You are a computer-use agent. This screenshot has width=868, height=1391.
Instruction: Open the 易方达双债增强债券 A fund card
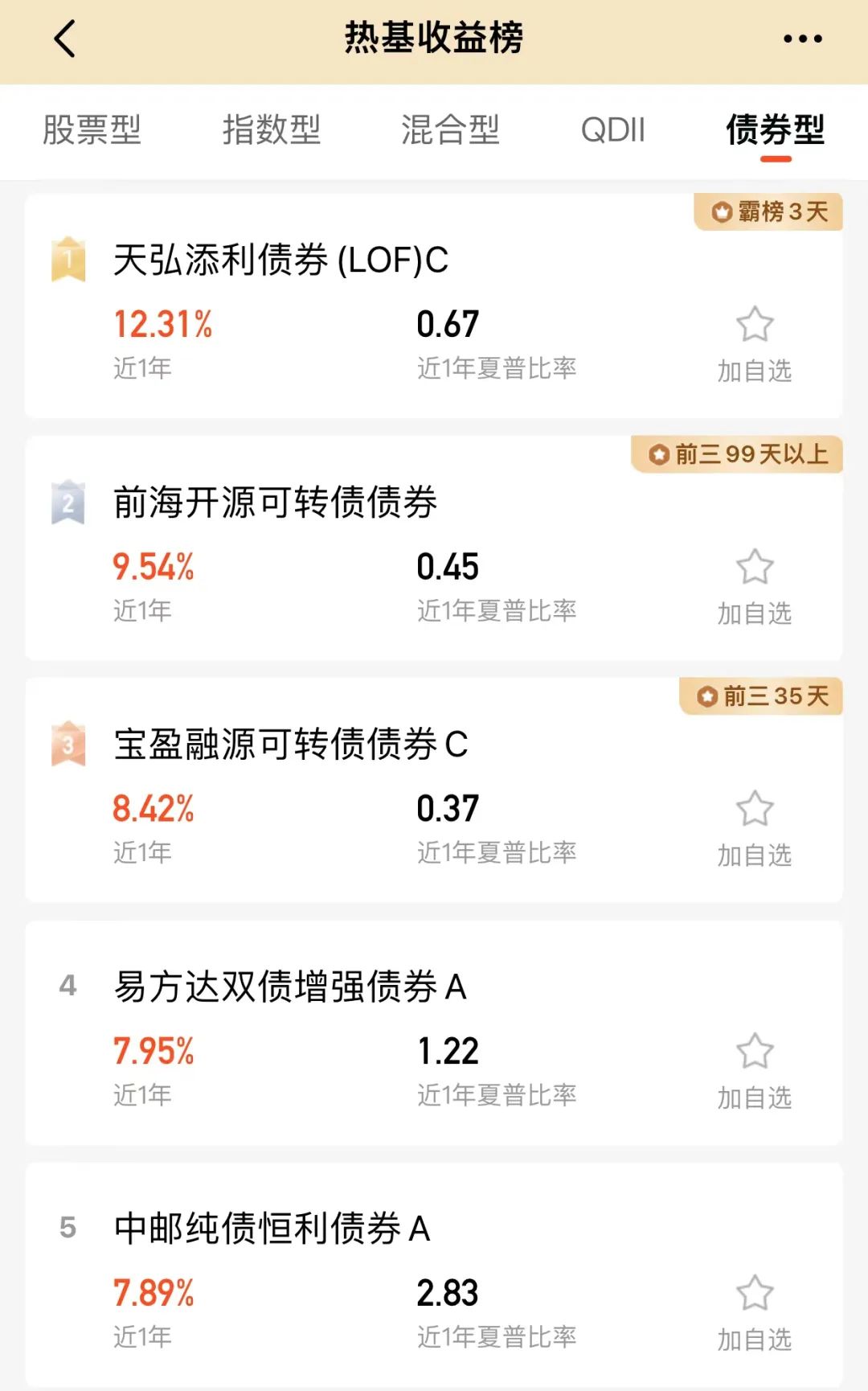(x=434, y=1032)
